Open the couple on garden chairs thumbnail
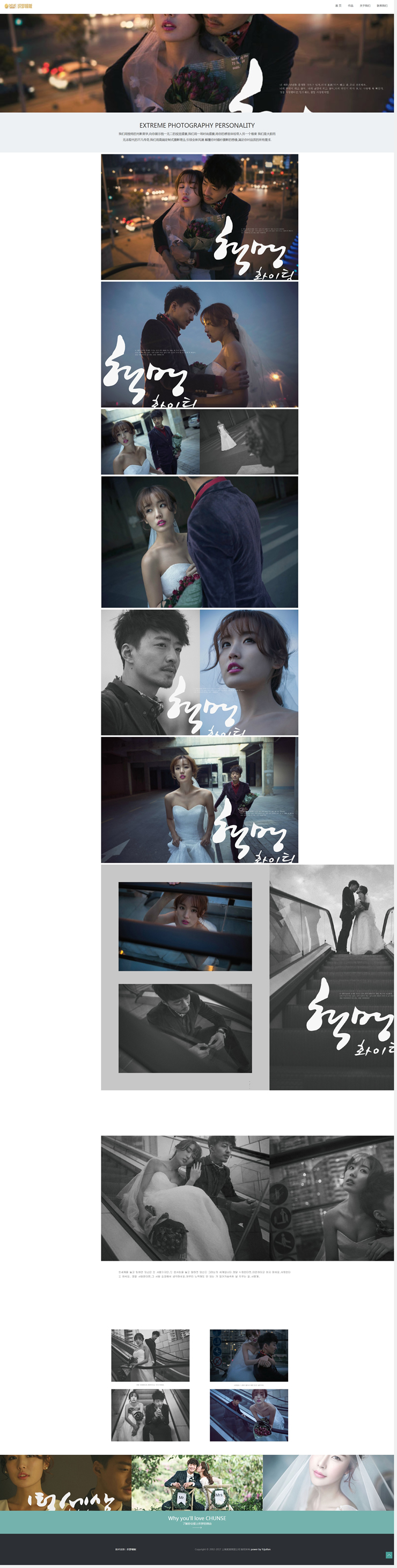Viewport: 397px width, 1568px height. point(197,1482)
